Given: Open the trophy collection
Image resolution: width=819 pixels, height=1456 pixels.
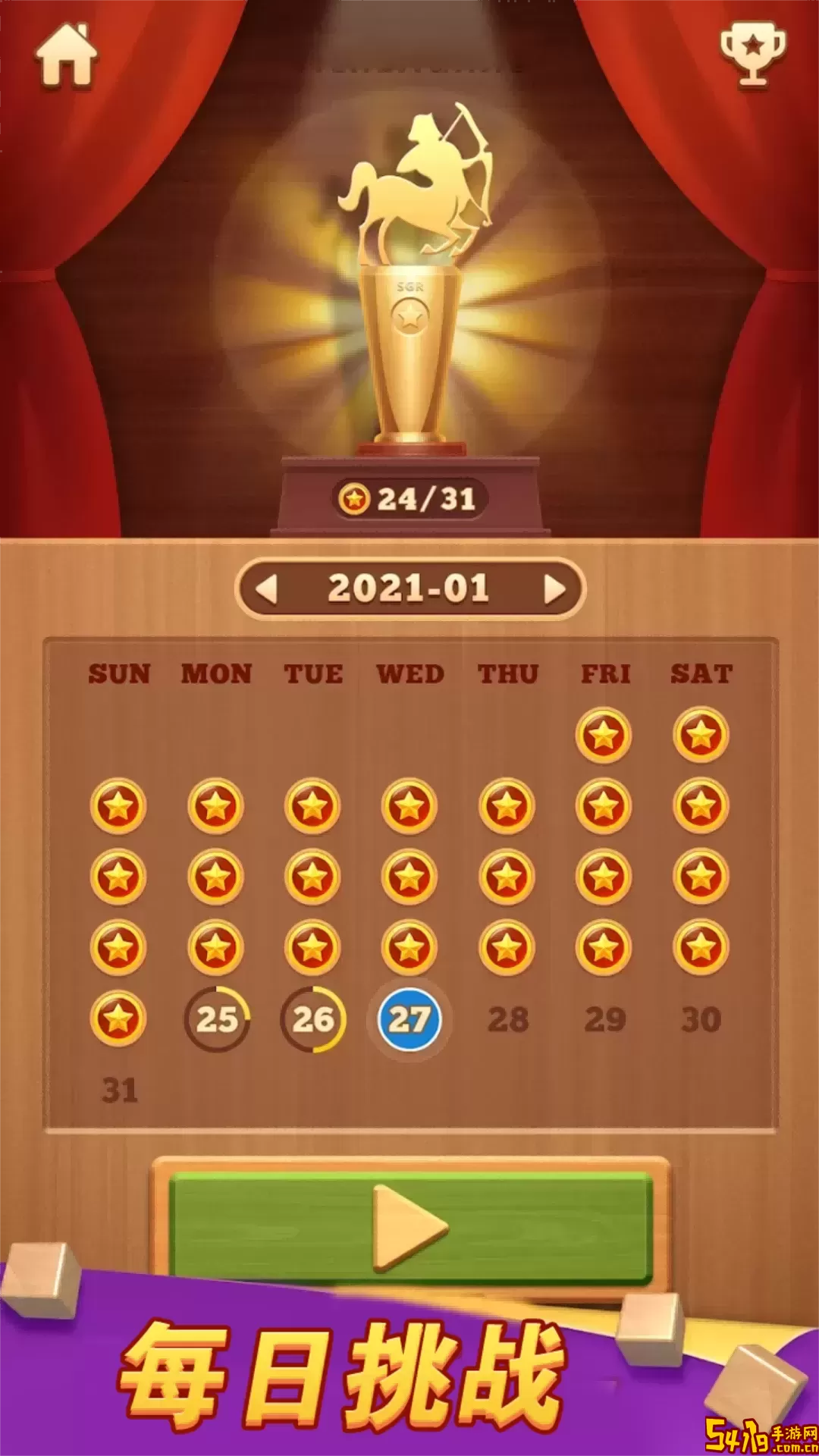Looking at the screenshot, I should pos(752,55).
